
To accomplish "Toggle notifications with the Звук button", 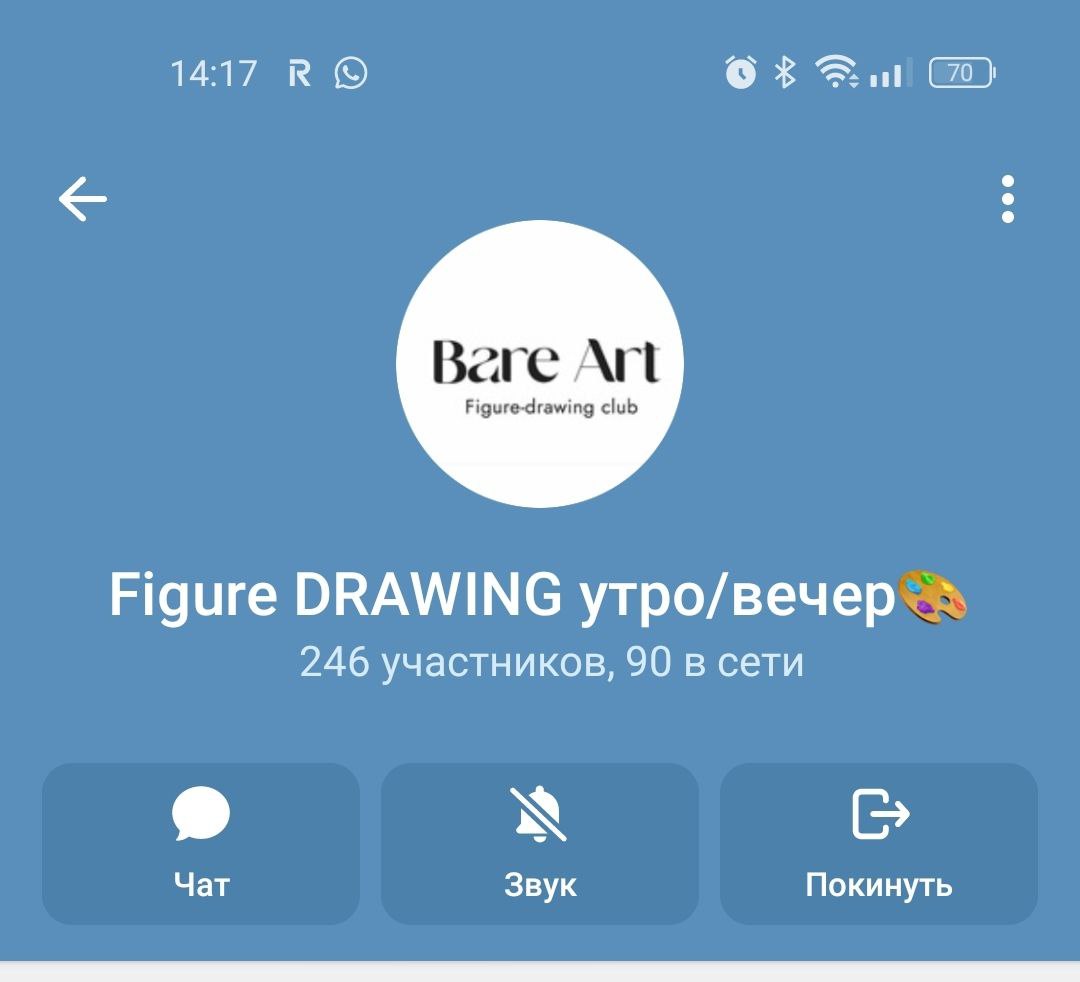I will 540,843.
